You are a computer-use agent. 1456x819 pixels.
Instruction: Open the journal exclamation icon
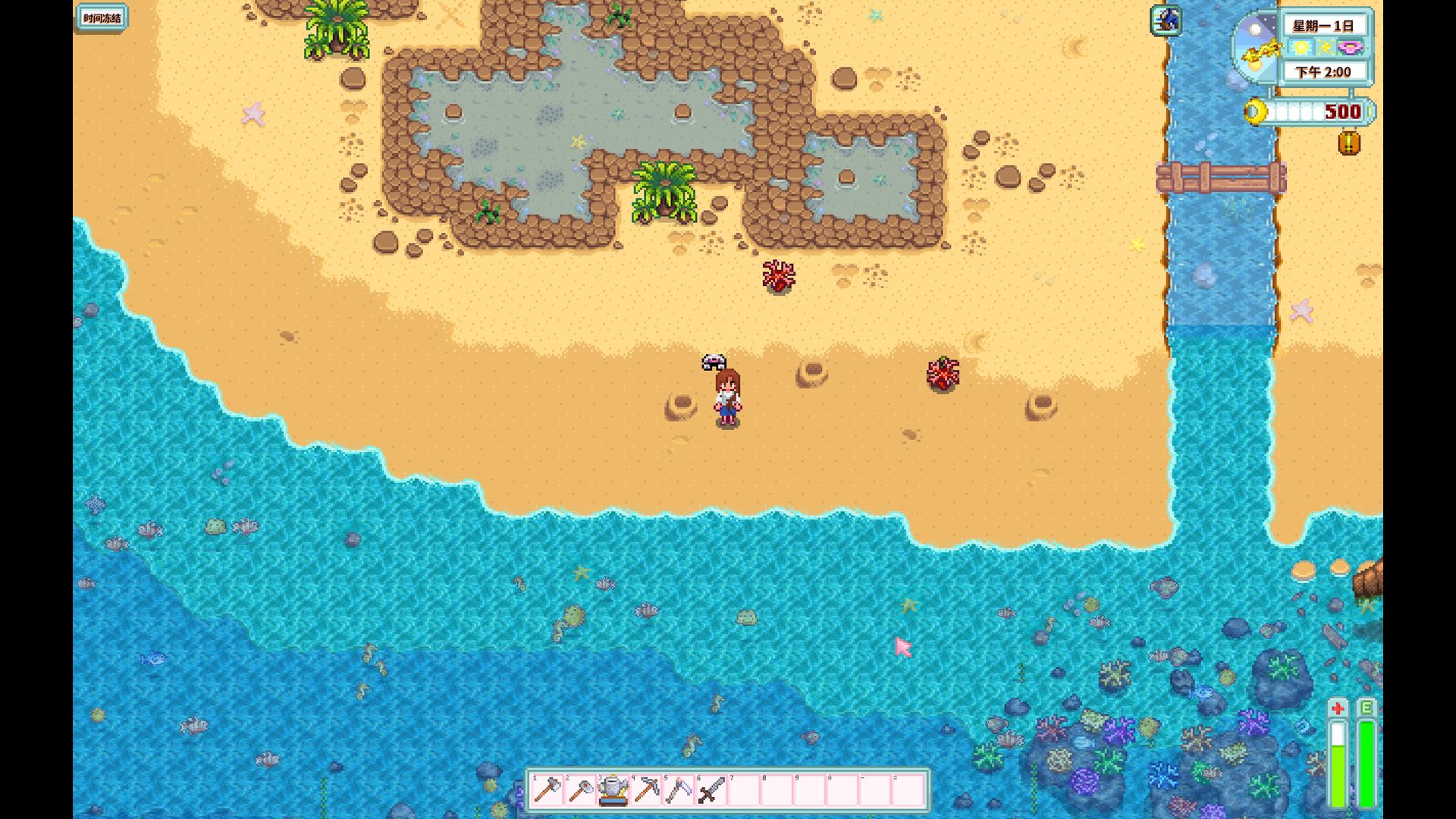coord(1349,143)
